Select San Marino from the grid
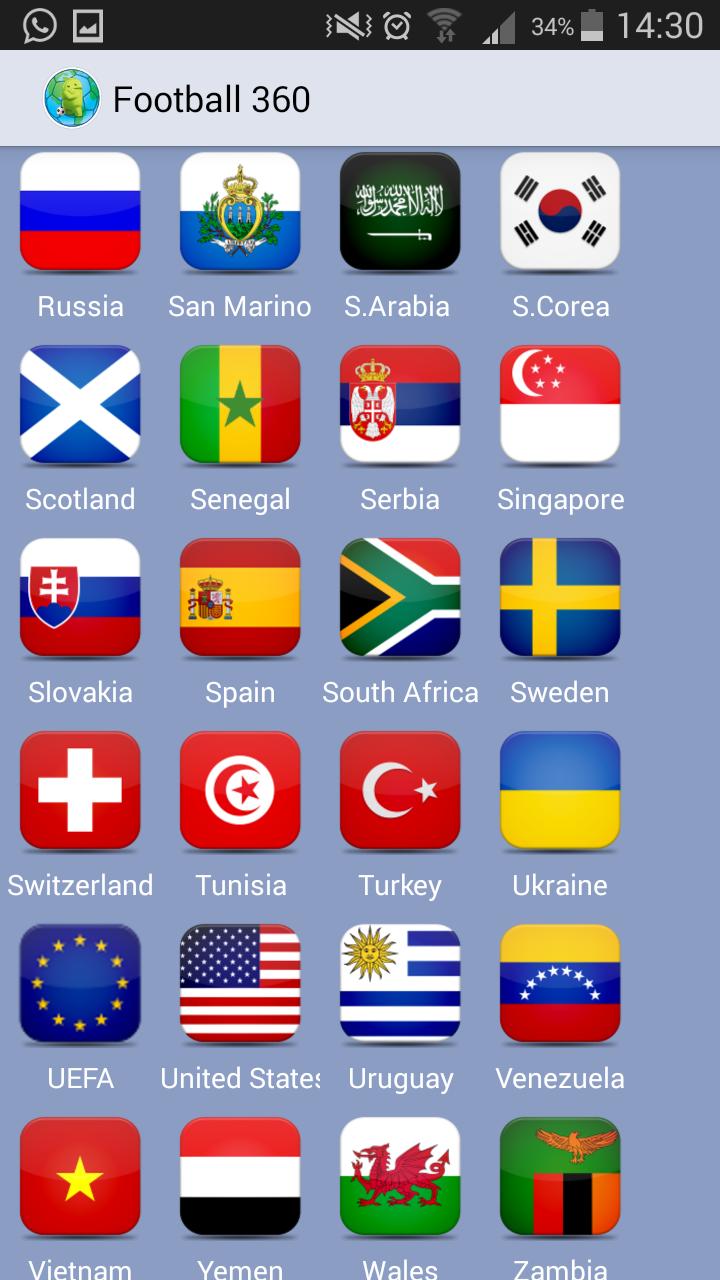This screenshot has height=1280, width=720. point(240,212)
